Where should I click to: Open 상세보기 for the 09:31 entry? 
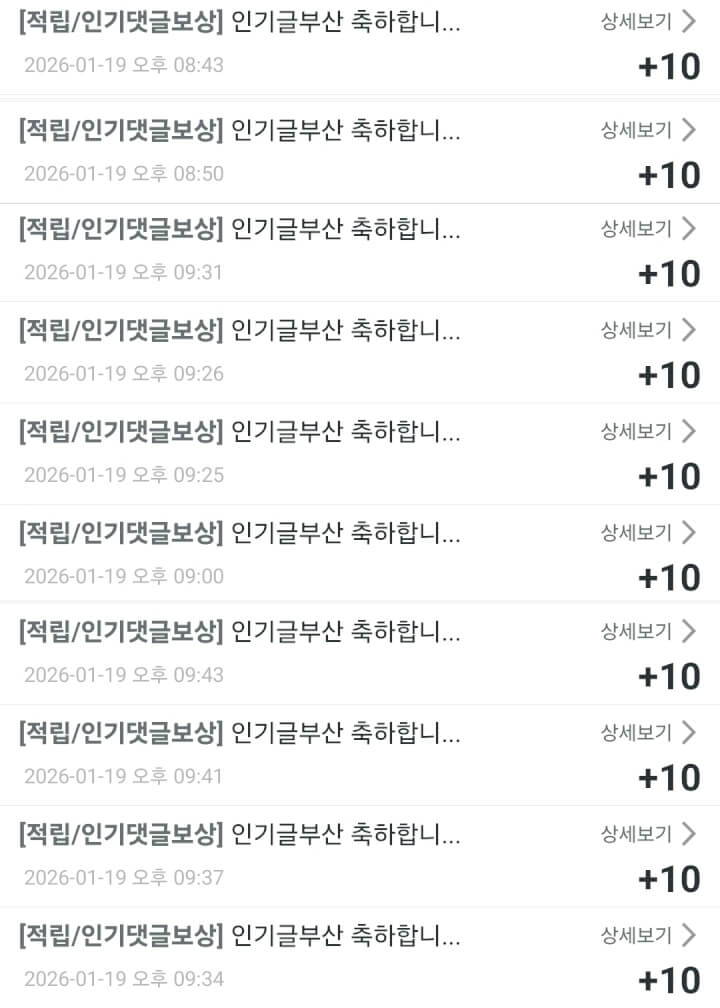(648, 228)
